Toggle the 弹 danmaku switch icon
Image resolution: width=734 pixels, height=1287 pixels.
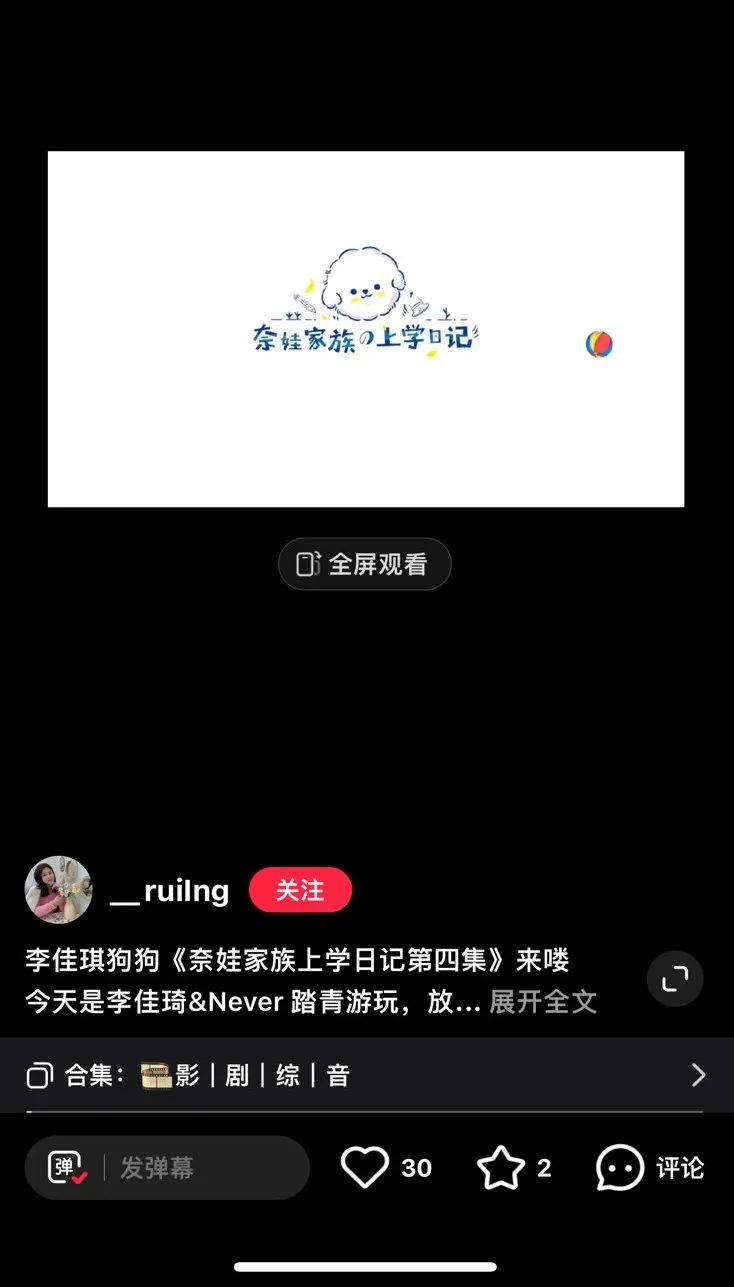pyautogui.click(x=67, y=1167)
